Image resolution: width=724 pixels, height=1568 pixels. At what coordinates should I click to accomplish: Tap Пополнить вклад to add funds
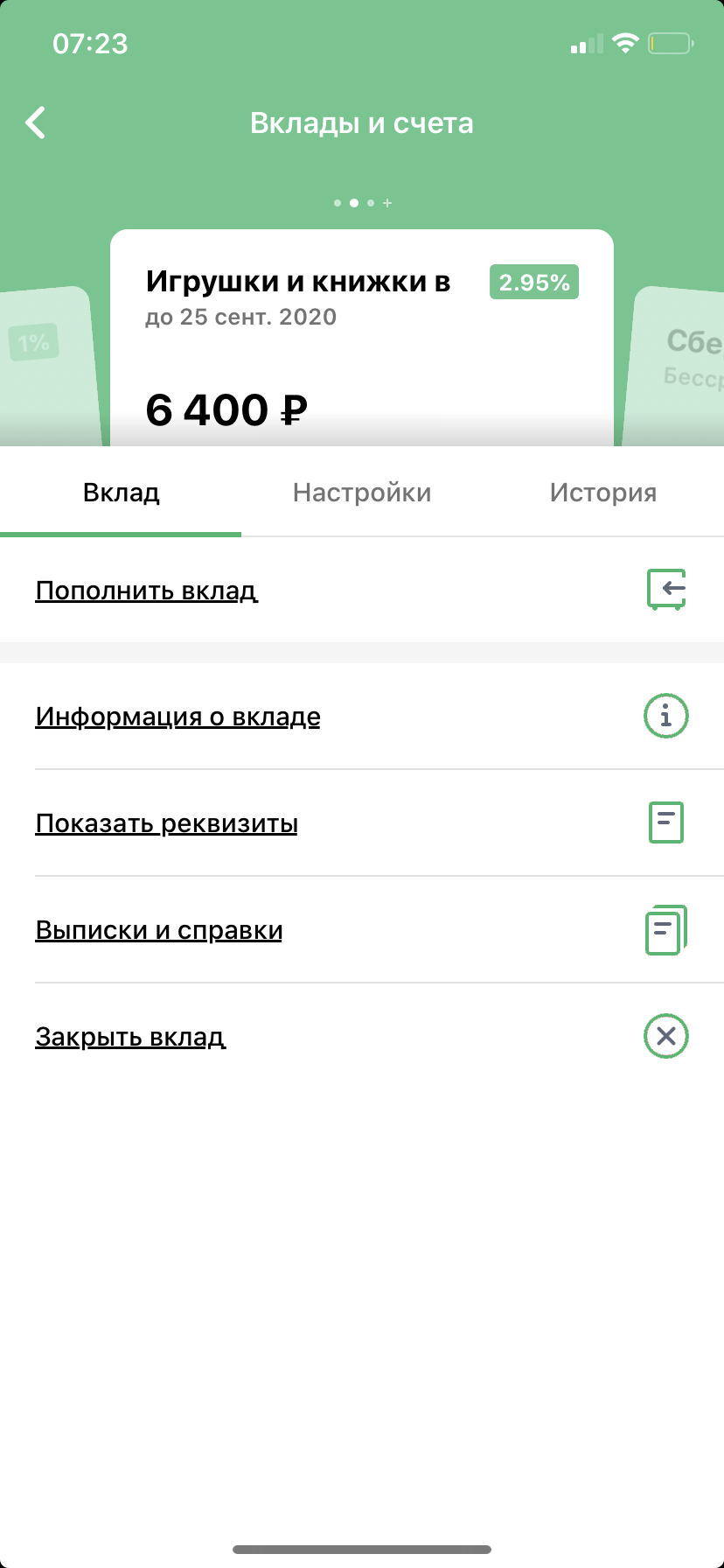[147, 591]
